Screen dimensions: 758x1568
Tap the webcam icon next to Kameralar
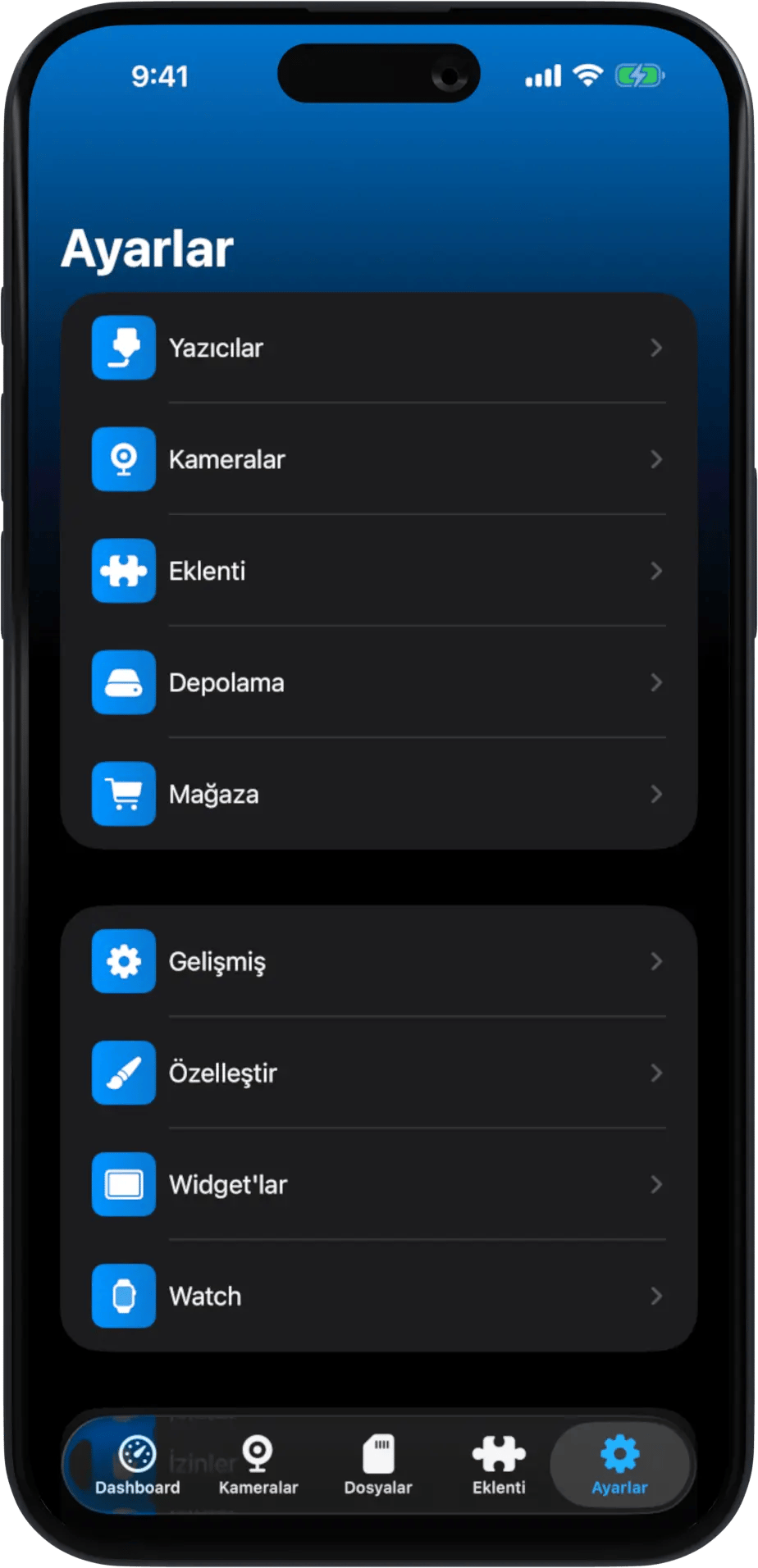[123, 459]
